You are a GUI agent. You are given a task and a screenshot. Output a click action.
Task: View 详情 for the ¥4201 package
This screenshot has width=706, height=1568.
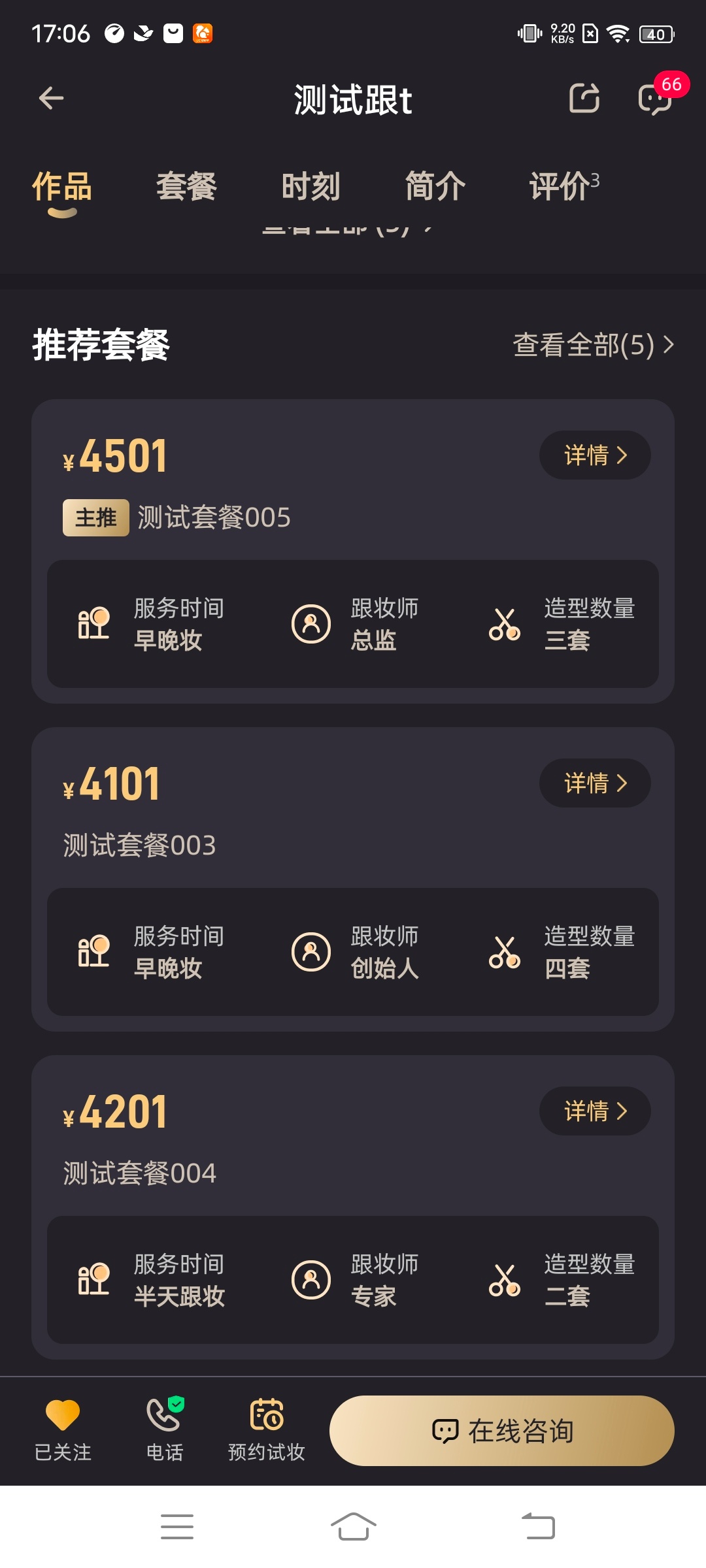coord(595,1111)
